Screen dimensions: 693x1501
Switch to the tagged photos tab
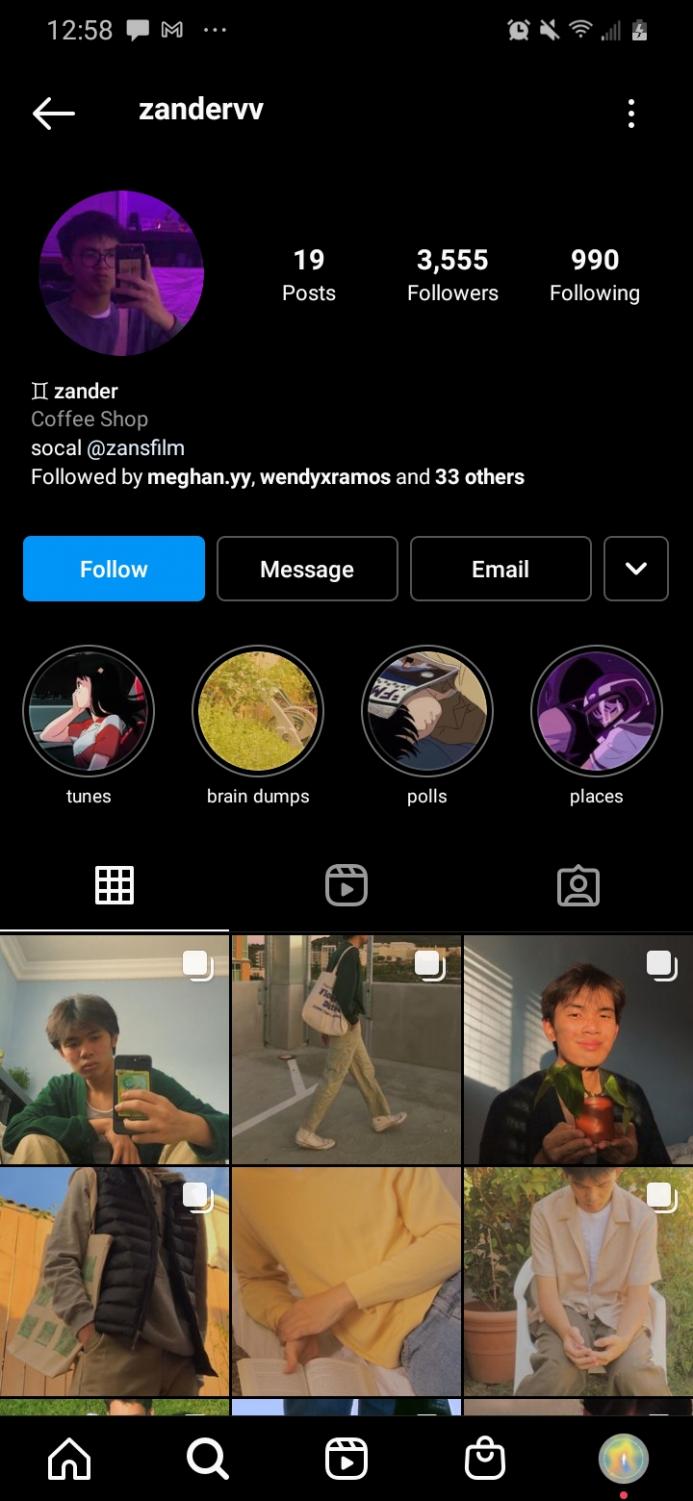(578, 886)
